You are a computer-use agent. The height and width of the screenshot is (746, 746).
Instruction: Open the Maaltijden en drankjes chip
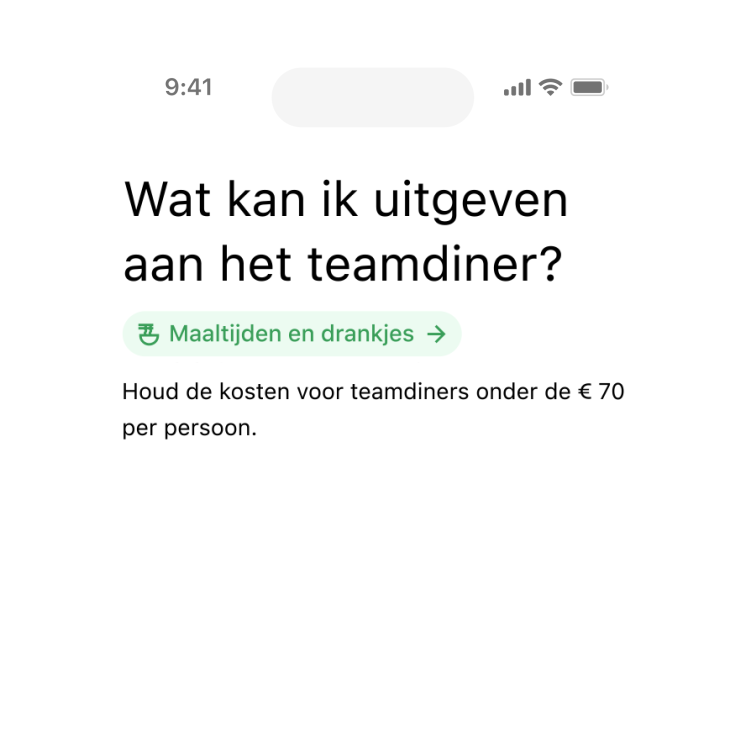291,334
